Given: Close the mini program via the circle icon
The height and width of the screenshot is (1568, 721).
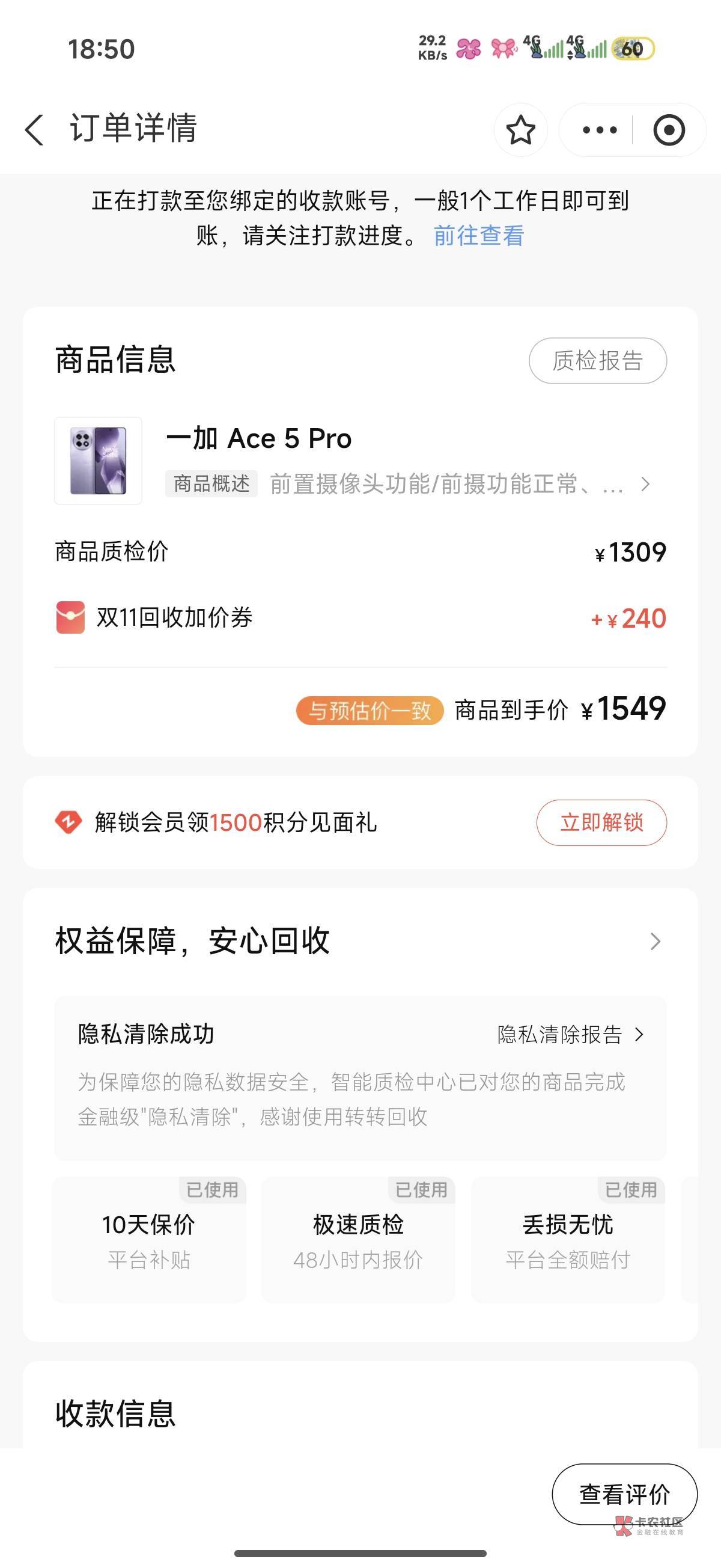Looking at the screenshot, I should (669, 130).
